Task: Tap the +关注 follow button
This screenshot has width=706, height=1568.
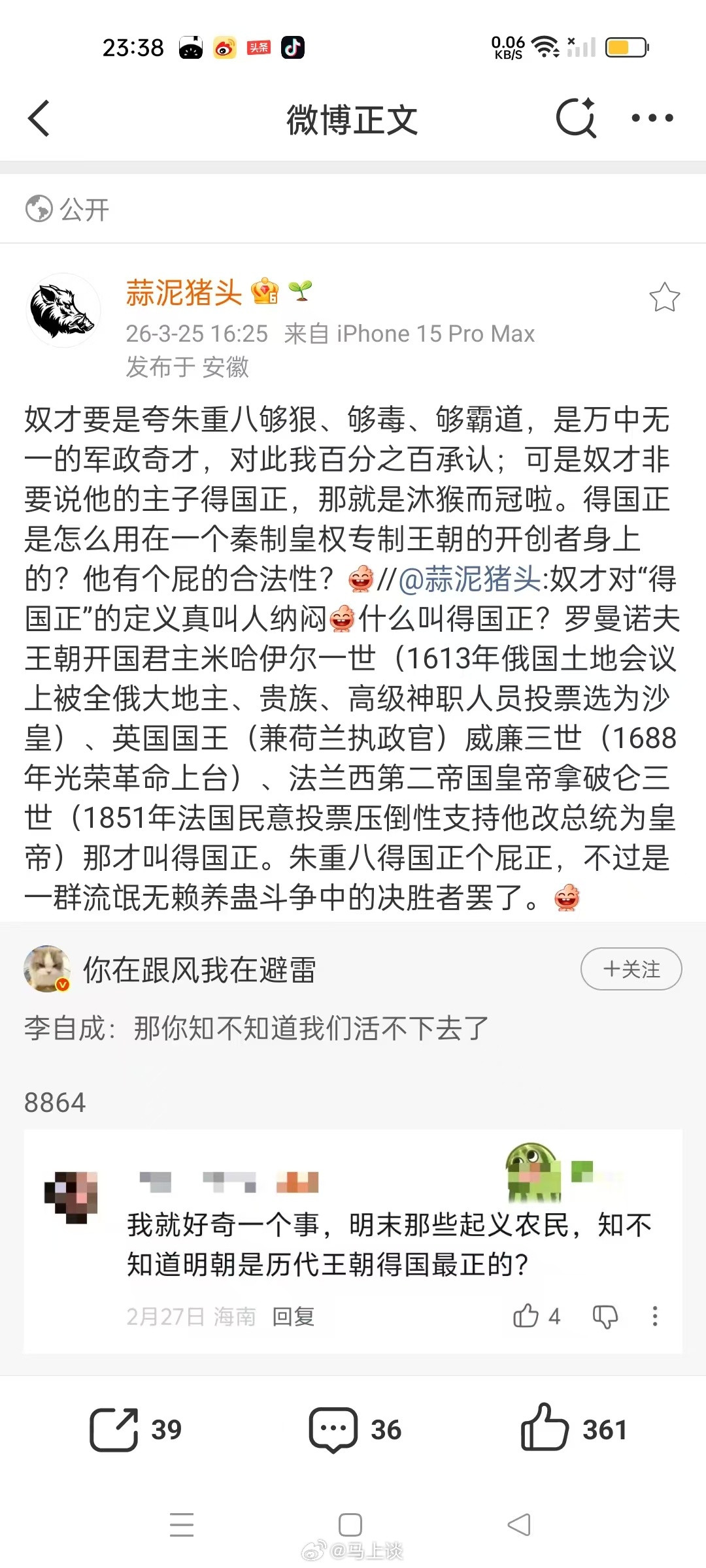Action: pos(630,970)
